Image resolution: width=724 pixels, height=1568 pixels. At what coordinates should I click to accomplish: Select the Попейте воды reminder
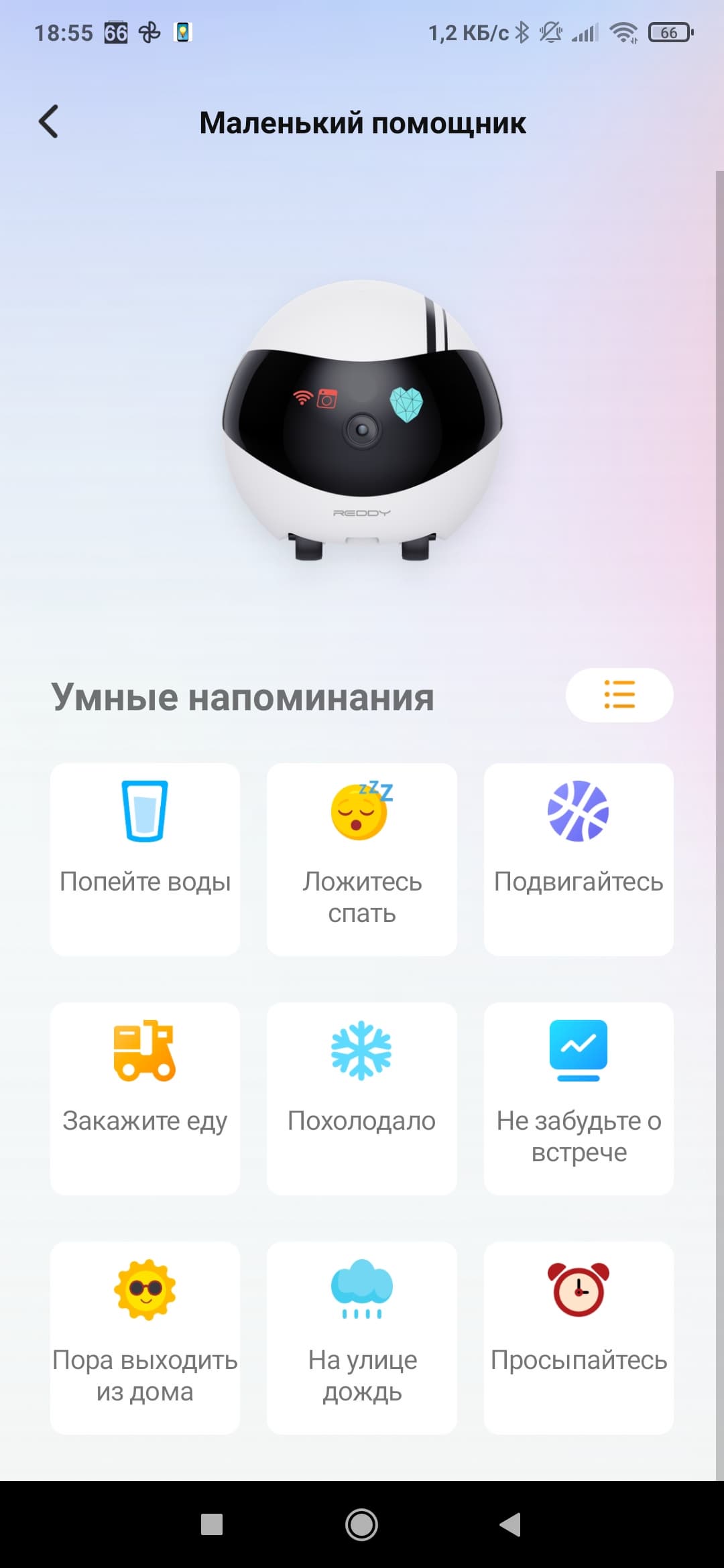(x=145, y=858)
